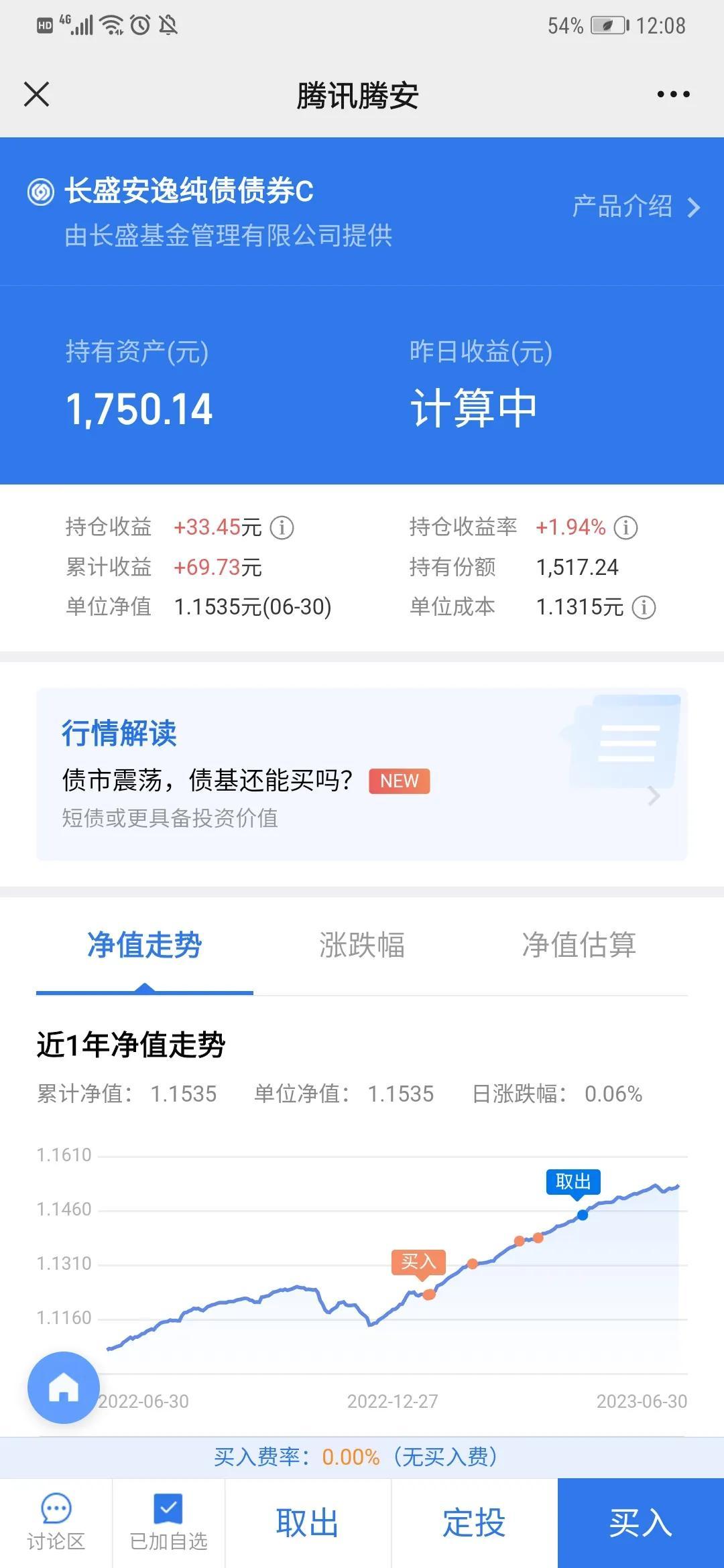Open the 行情解读 market analysis card
Viewport: 724px width, 1568px height.
point(362,774)
